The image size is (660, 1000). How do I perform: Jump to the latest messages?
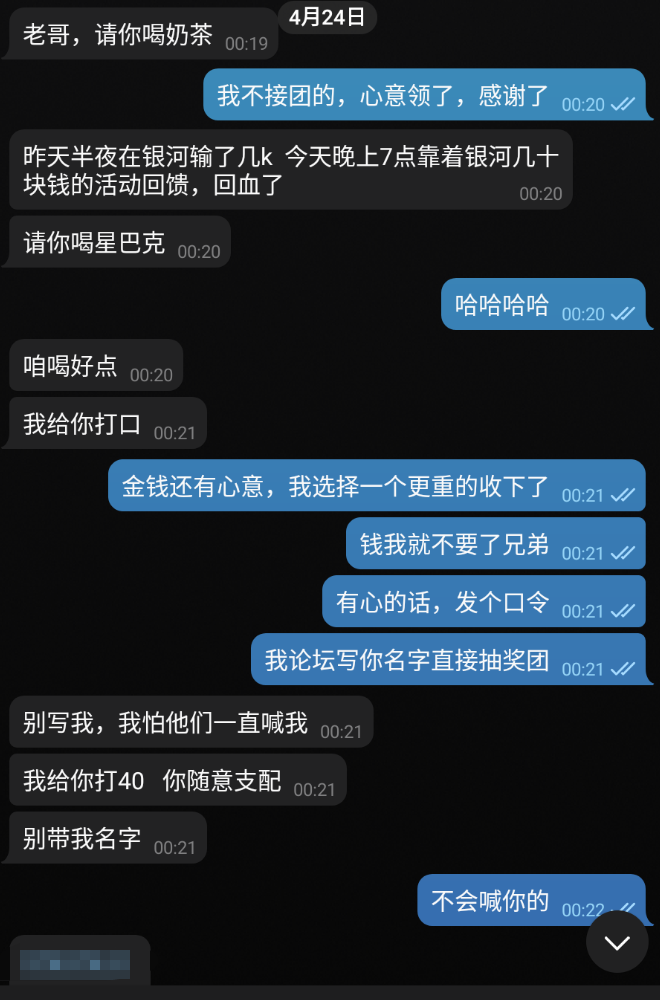(x=617, y=942)
